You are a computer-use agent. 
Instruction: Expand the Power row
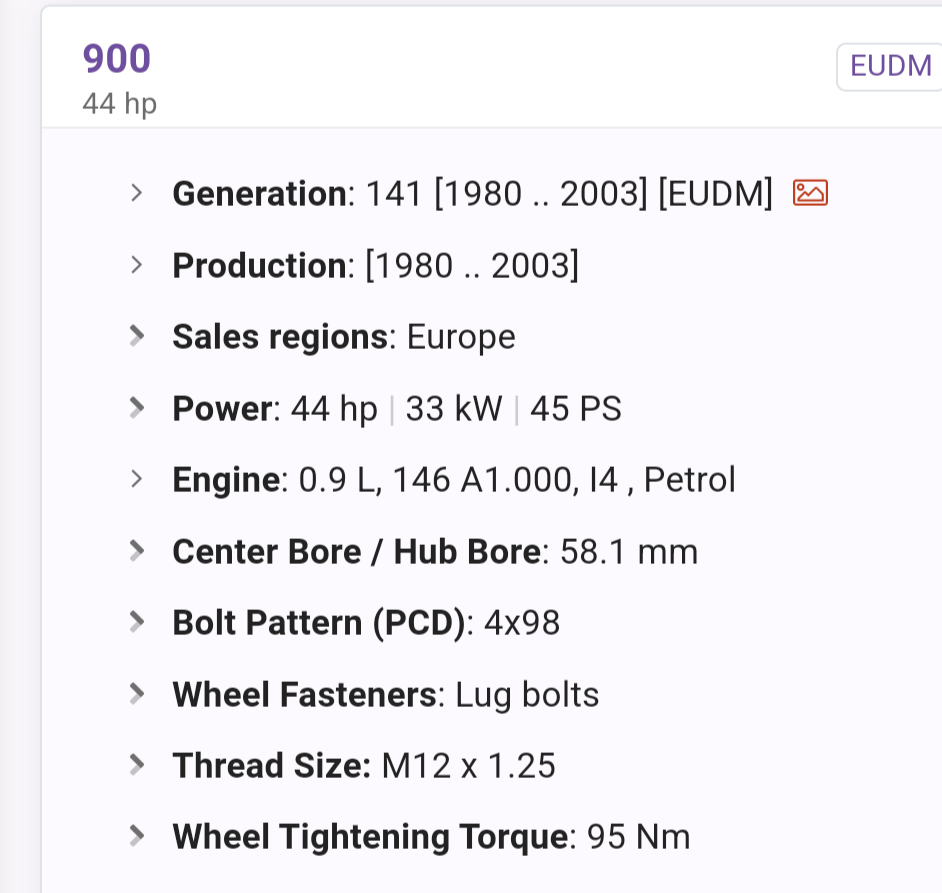click(x=138, y=408)
